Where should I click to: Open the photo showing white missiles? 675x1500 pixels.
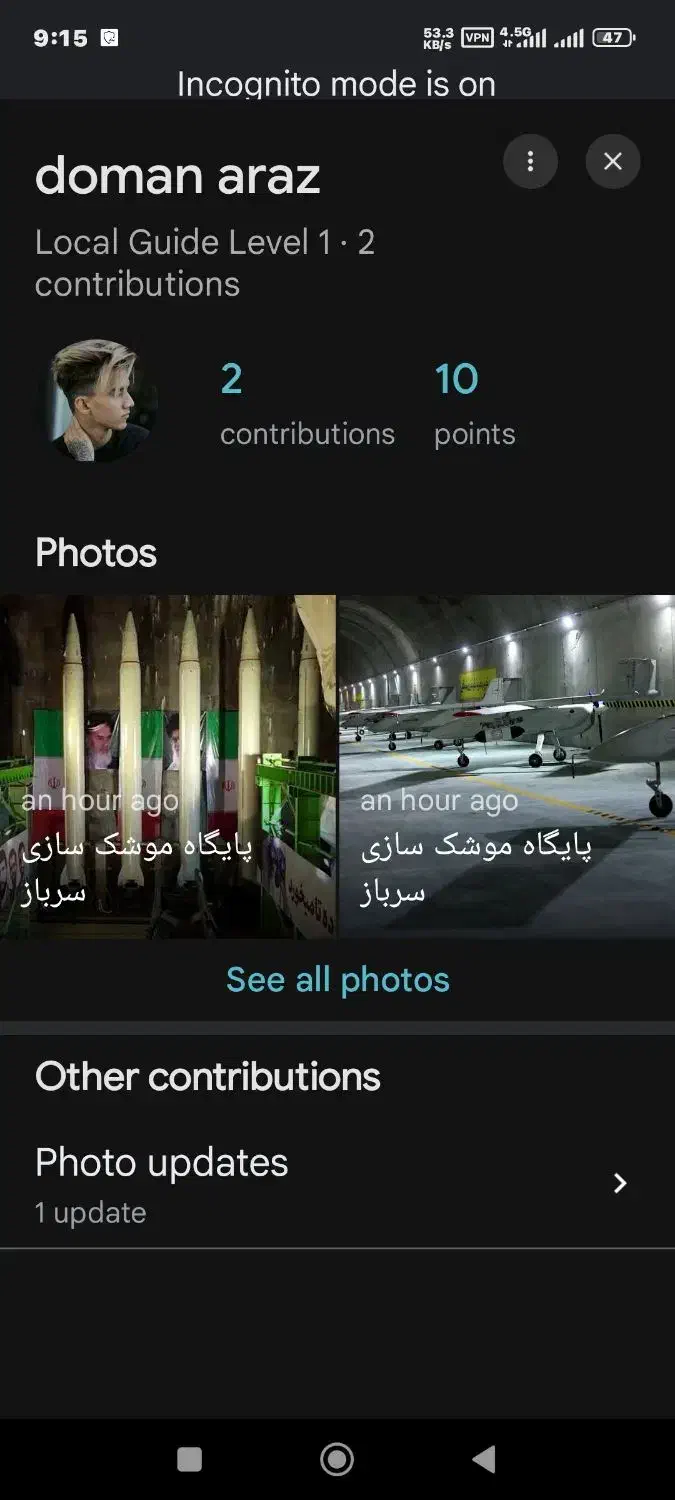tap(168, 765)
